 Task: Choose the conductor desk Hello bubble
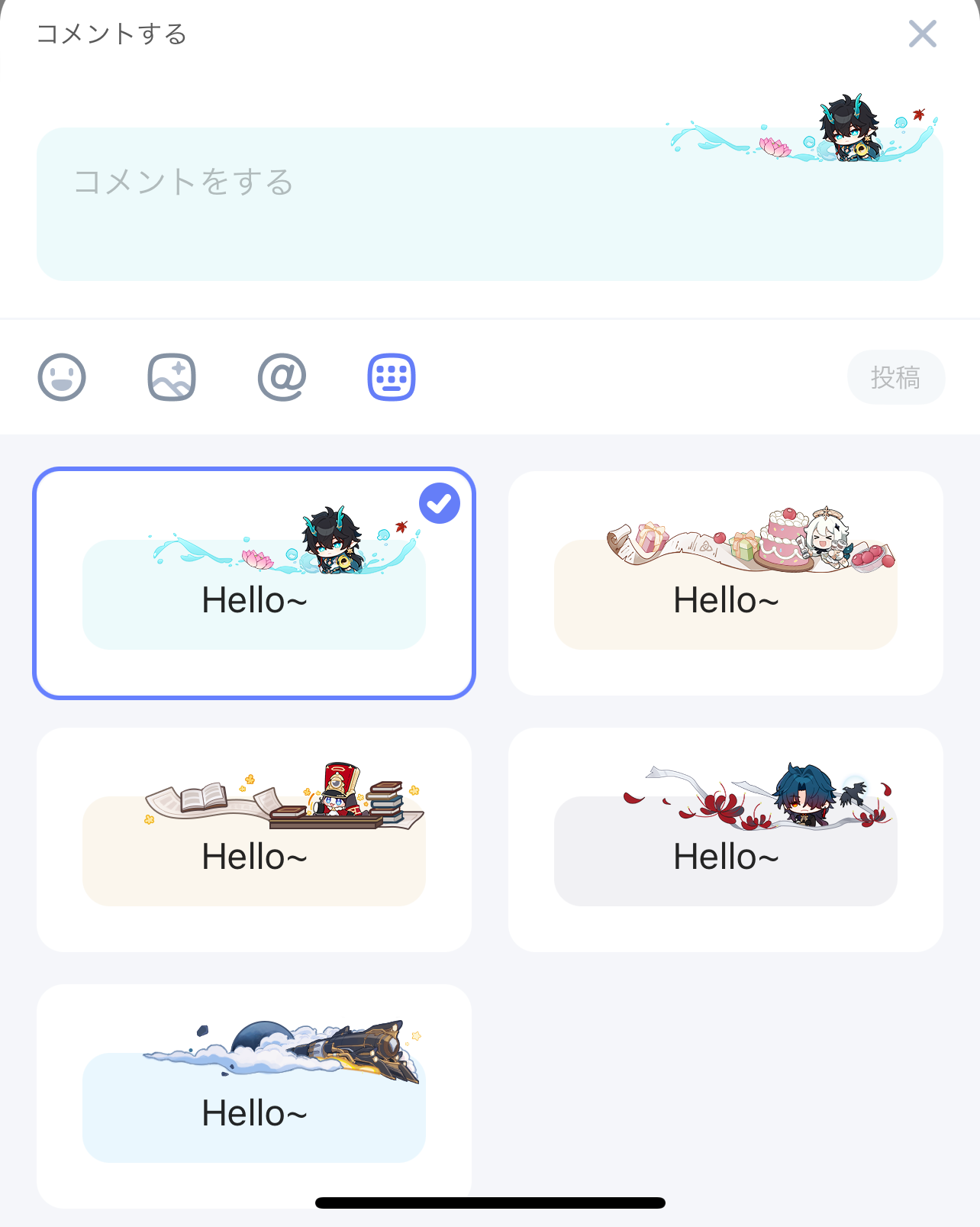tap(254, 840)
